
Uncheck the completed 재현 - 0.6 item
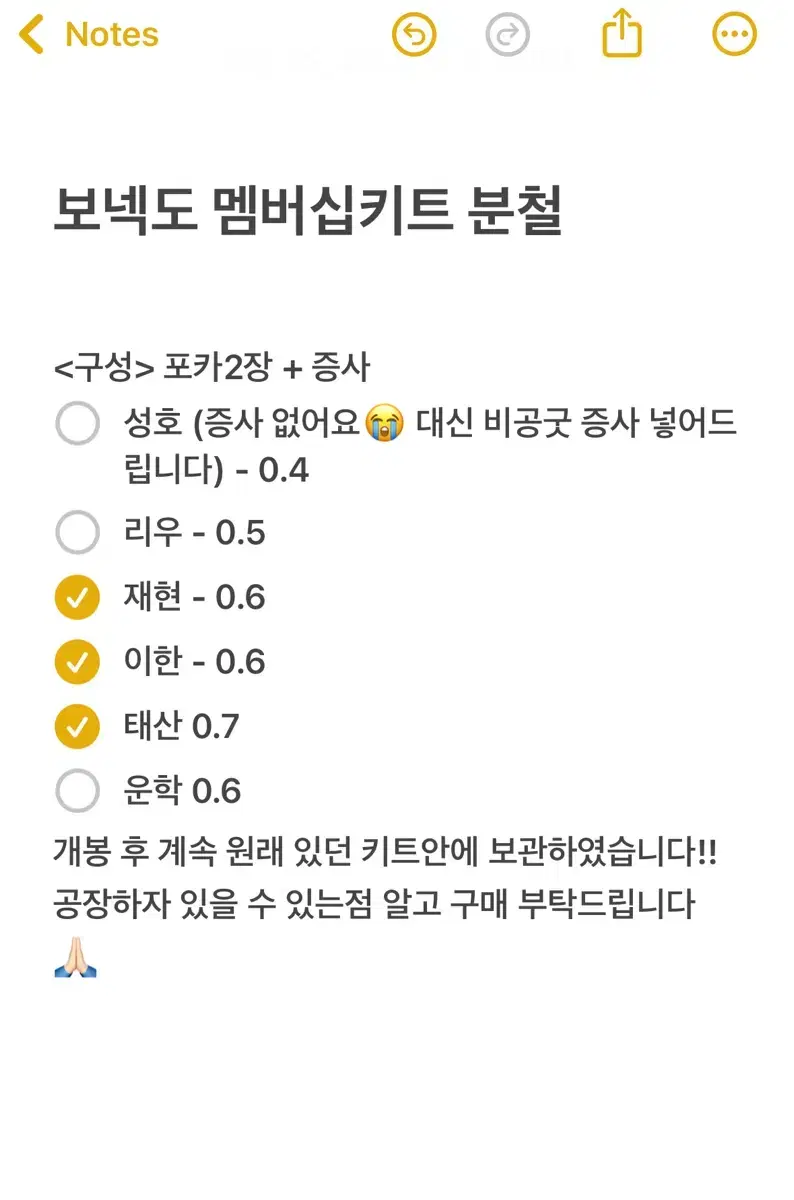pos(77,597)
